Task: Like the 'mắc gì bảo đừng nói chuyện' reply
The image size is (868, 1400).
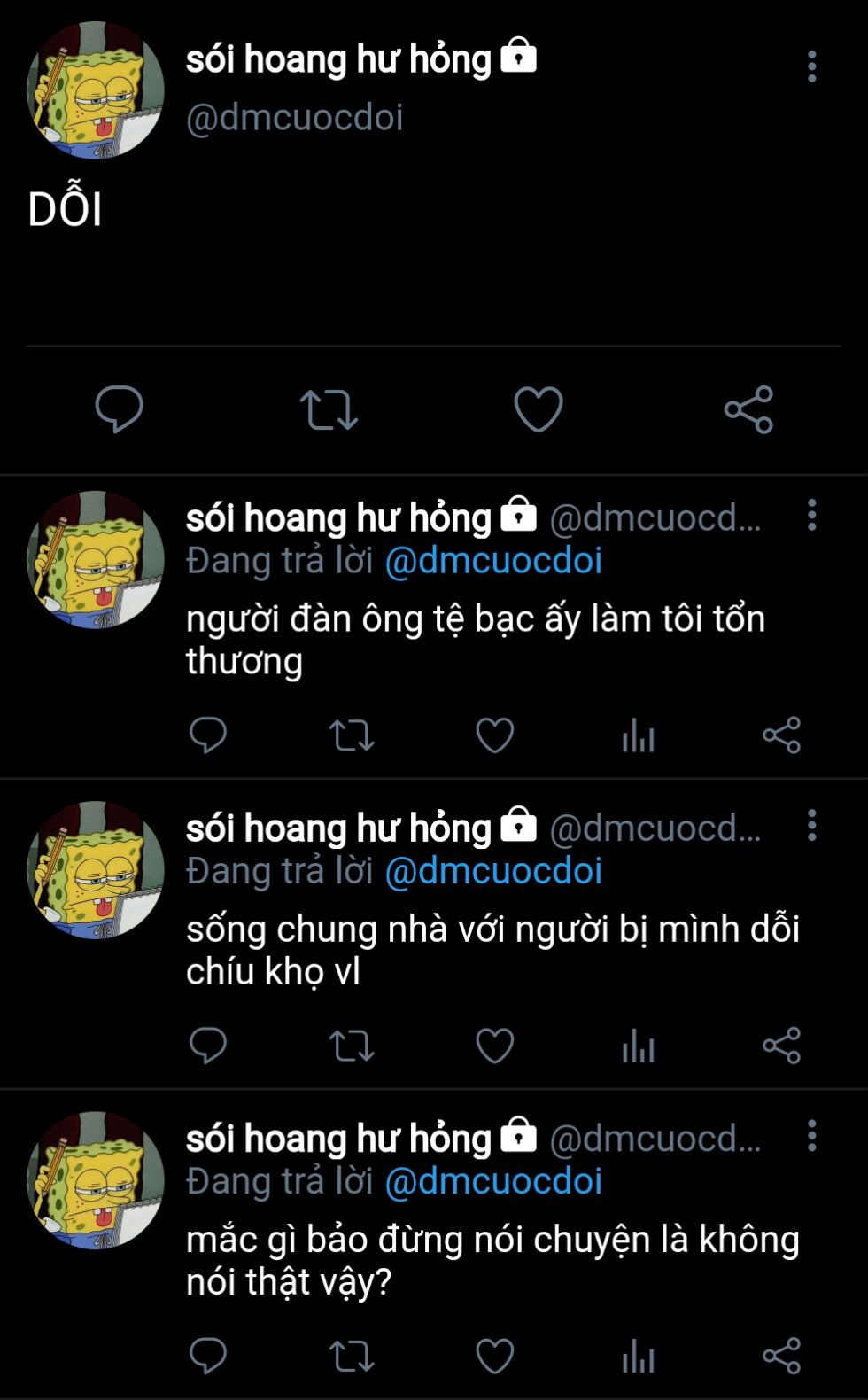Action: [x=494, y=1356]
